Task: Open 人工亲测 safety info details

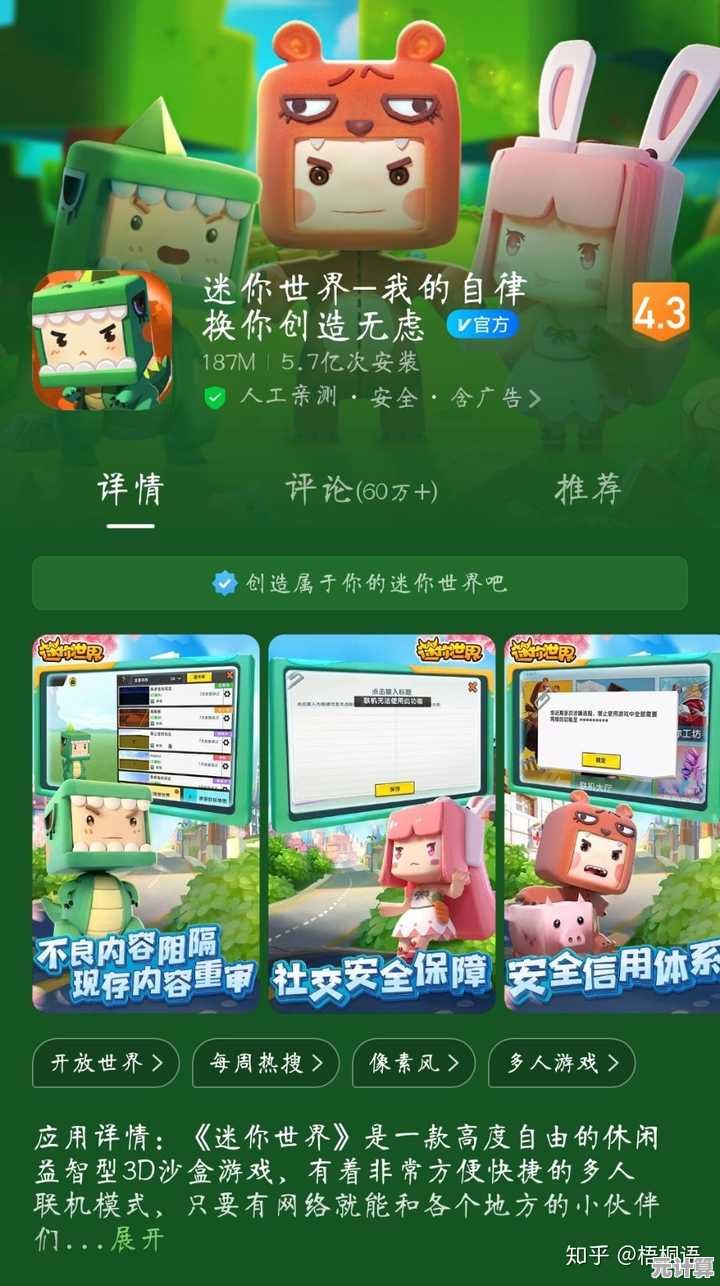Action: [x=372, y=398]
